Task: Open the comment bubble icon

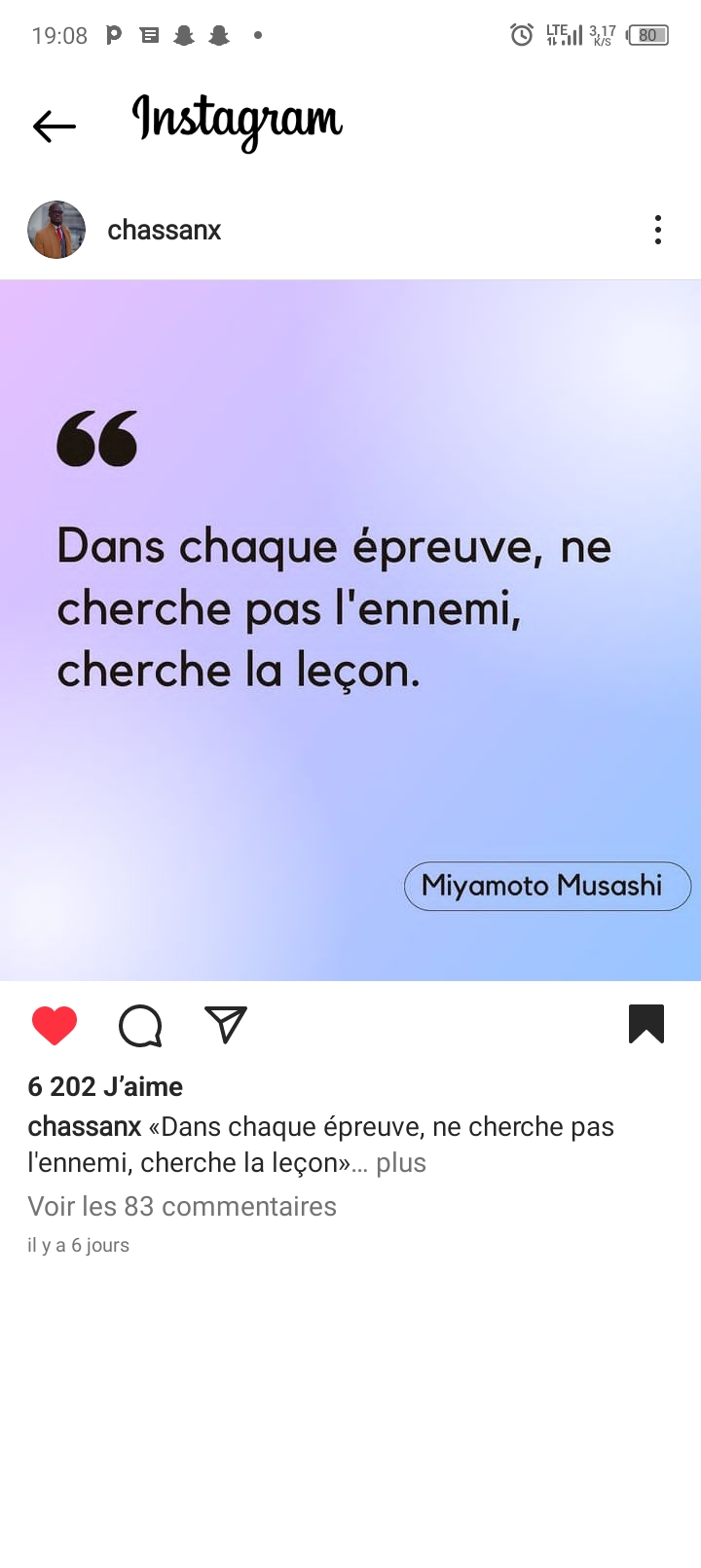Action: pyautogui.click(x=140, y=1025)
